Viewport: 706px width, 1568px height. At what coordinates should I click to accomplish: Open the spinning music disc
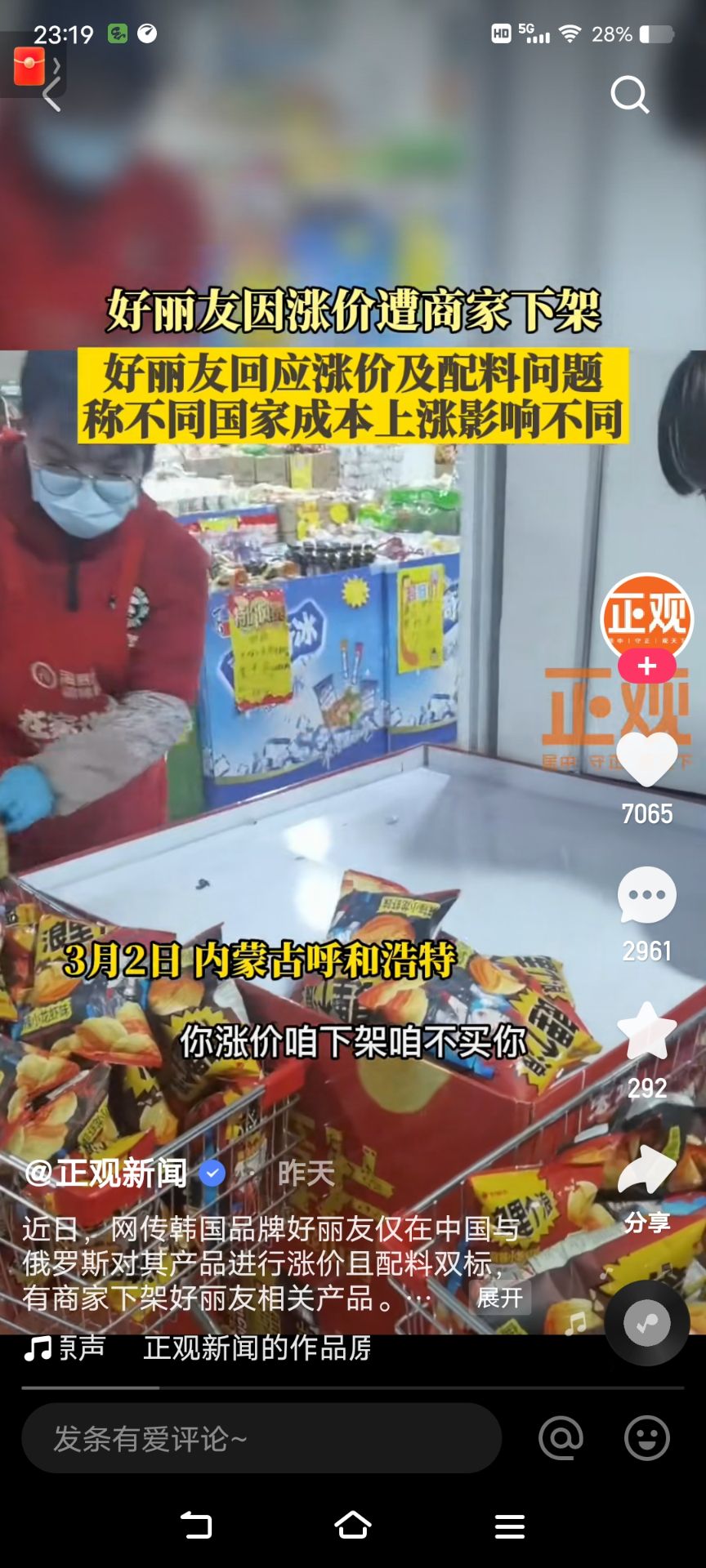click(647, 1323)
